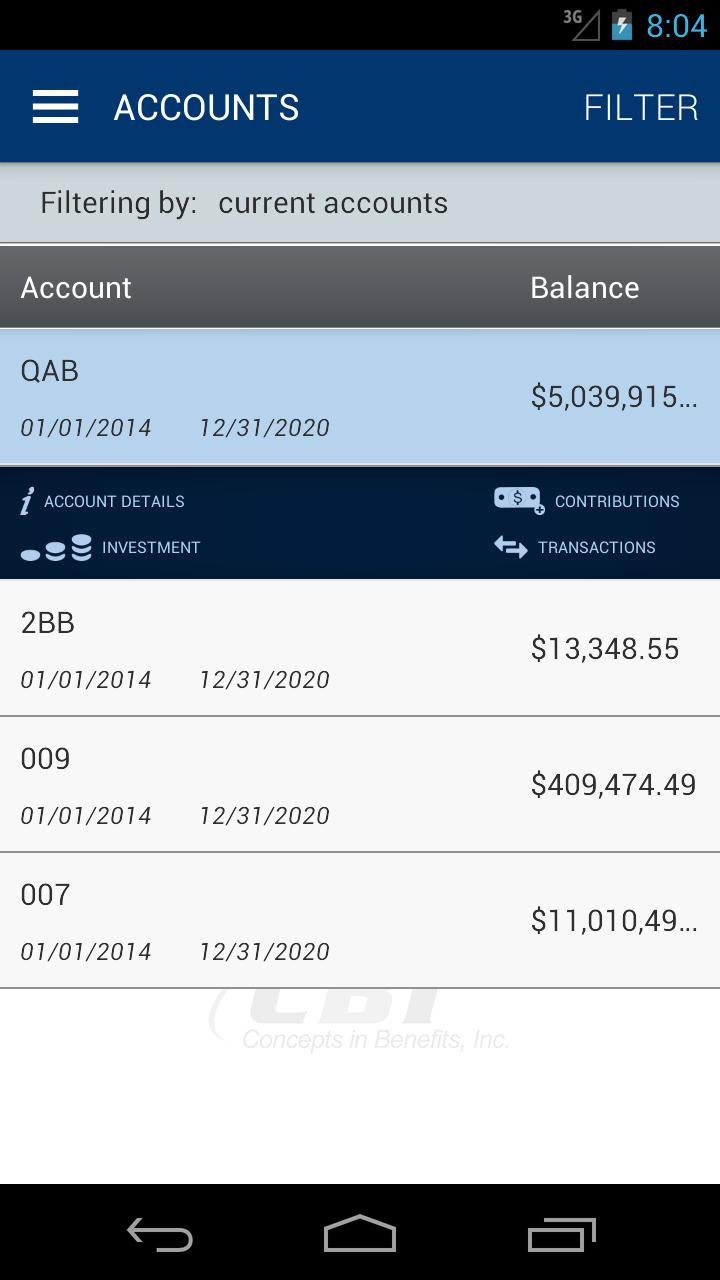The image size is (720, 1280).
Task: Switch to the ACCOUNTS screen title
Action: pyautogui.click(x=206, y=106)
